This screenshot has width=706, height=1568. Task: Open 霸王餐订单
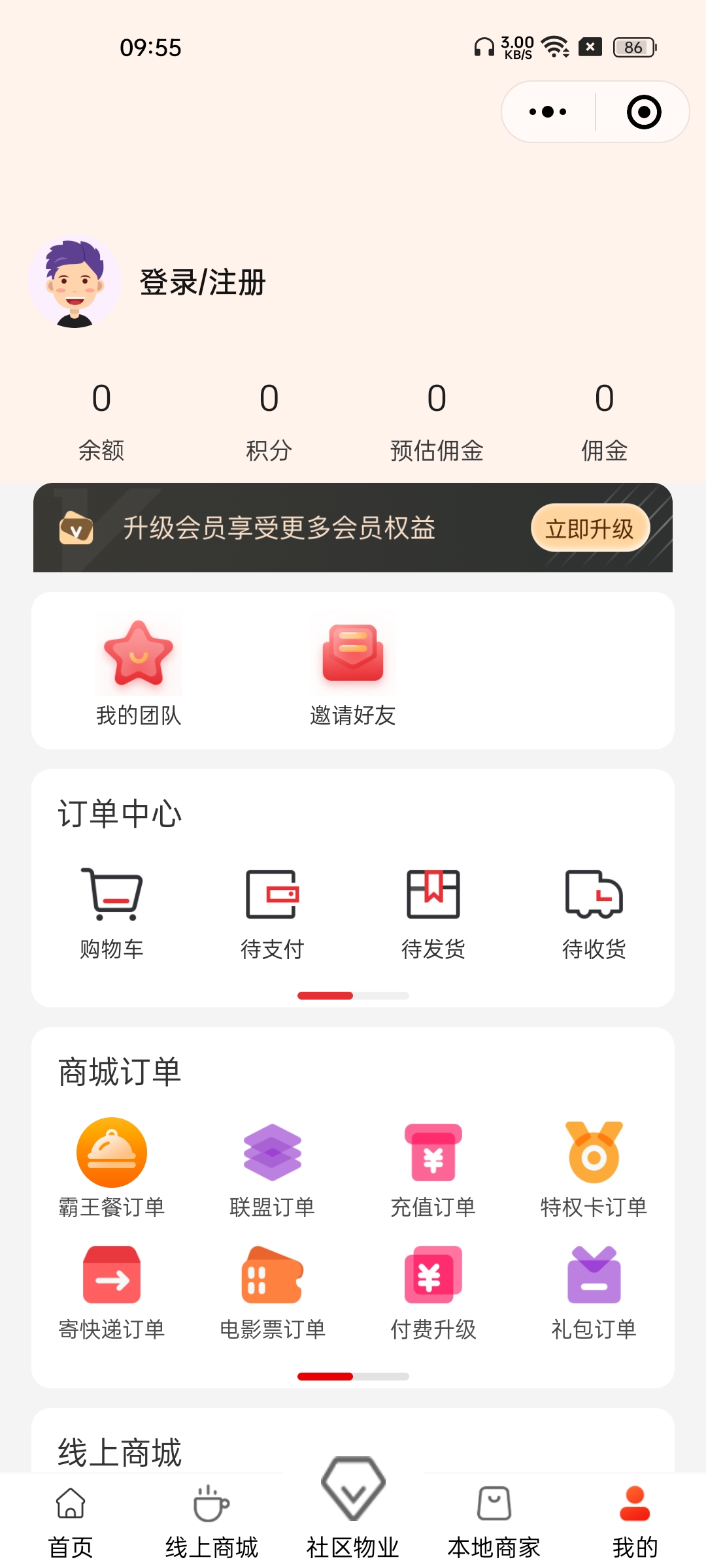pyautogui.click(x=112, y=1168)
